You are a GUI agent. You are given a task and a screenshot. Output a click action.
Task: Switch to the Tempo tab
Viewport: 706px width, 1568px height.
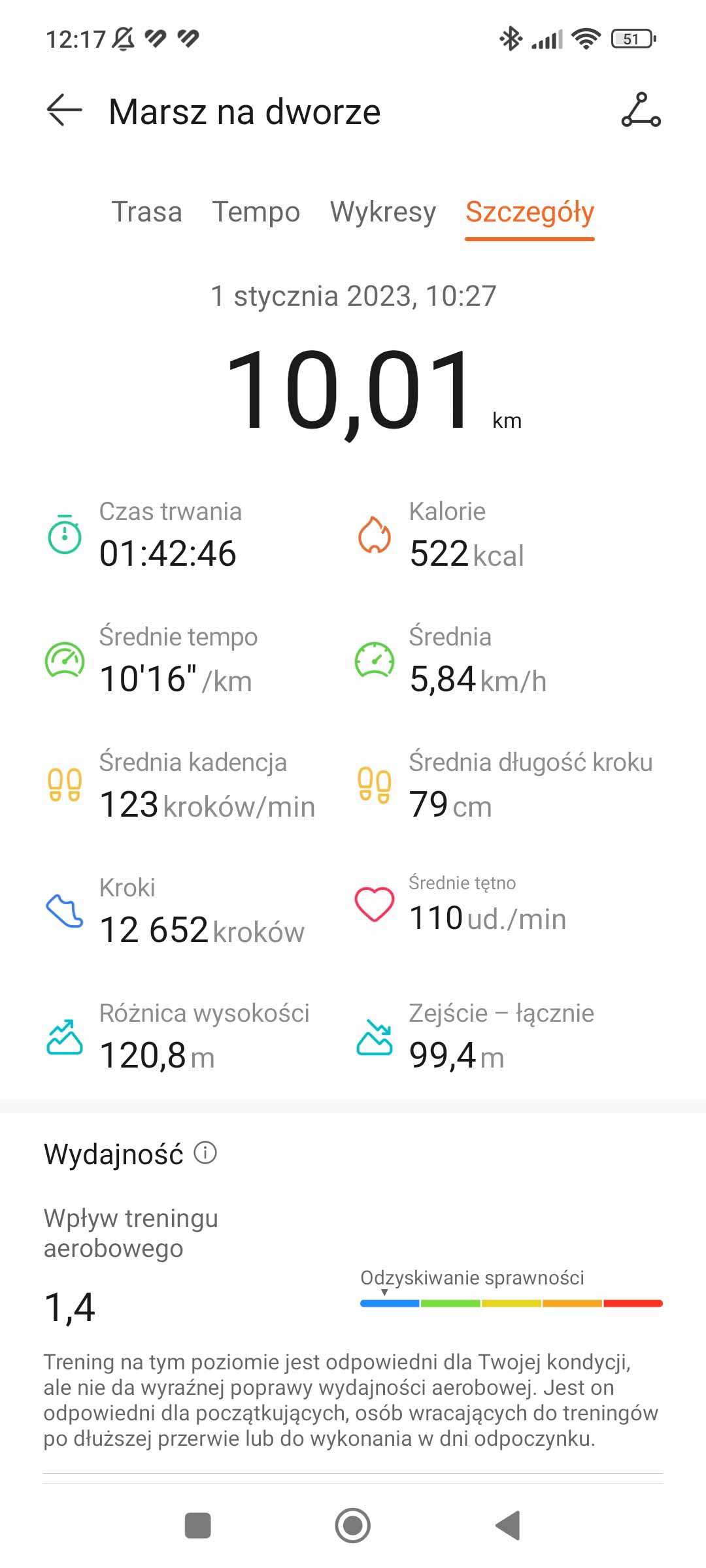256,212
